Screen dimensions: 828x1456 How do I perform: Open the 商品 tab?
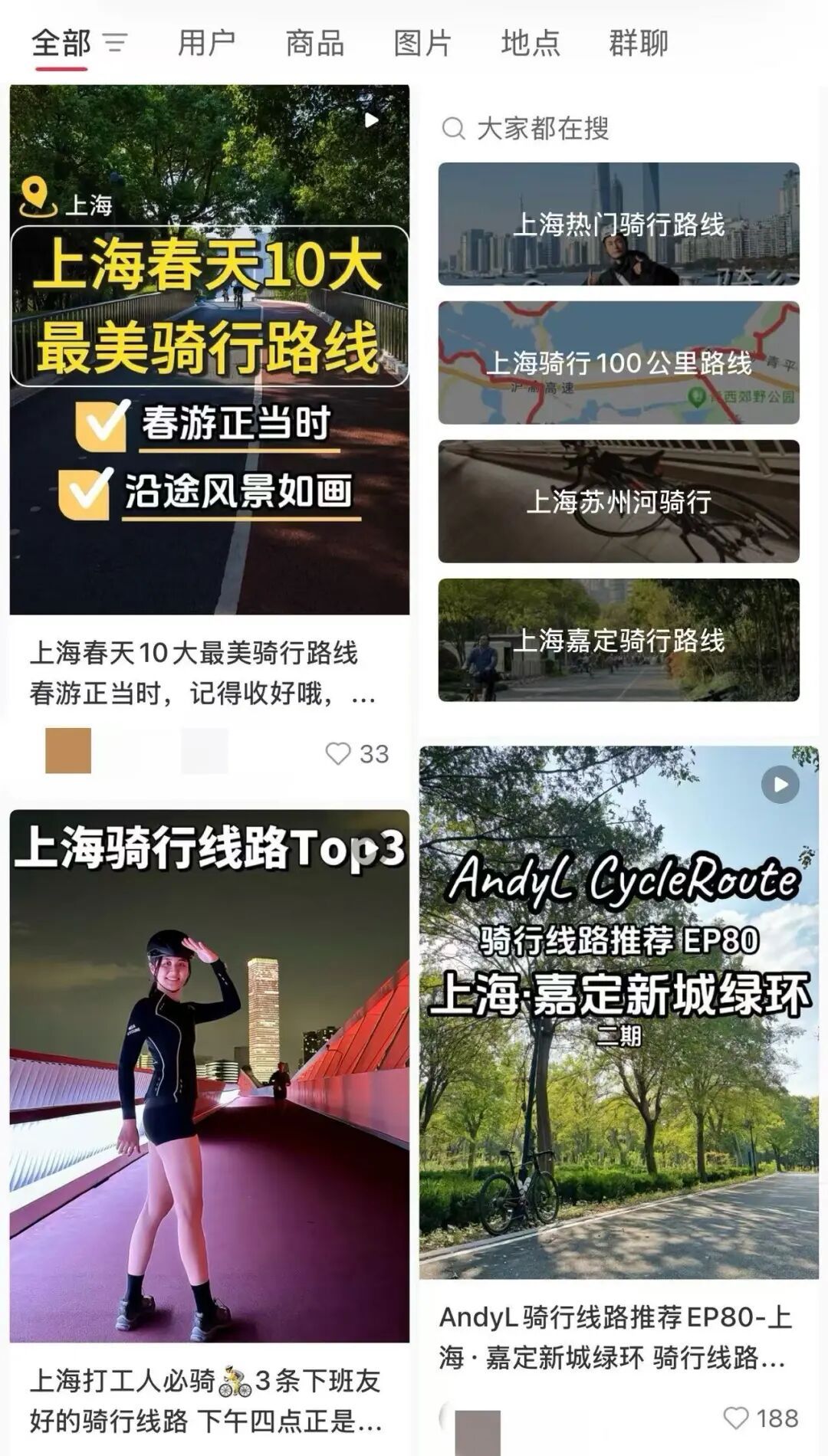click(x=314, y=44)
